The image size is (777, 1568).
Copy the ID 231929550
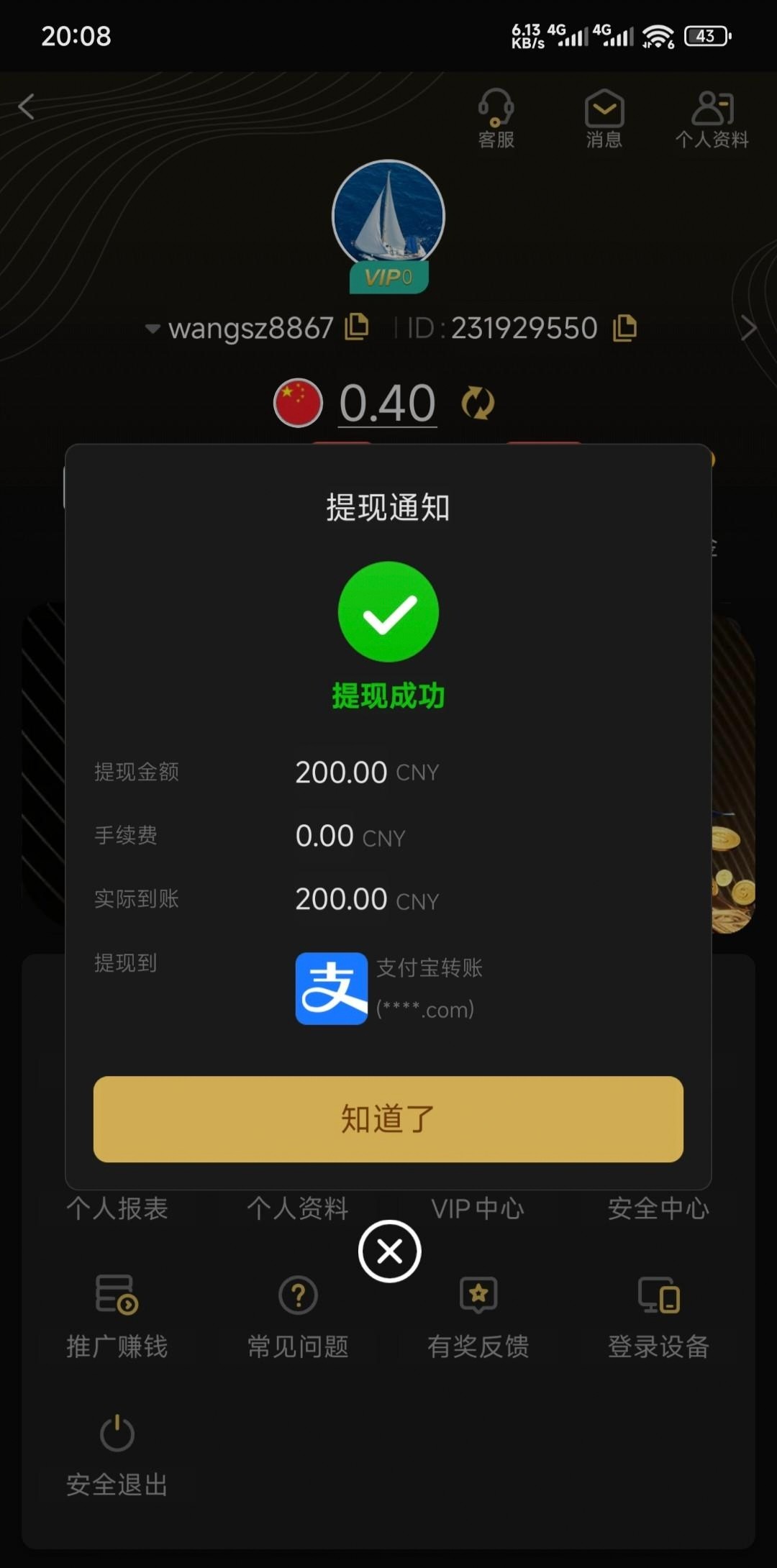(x=624, y=328)
